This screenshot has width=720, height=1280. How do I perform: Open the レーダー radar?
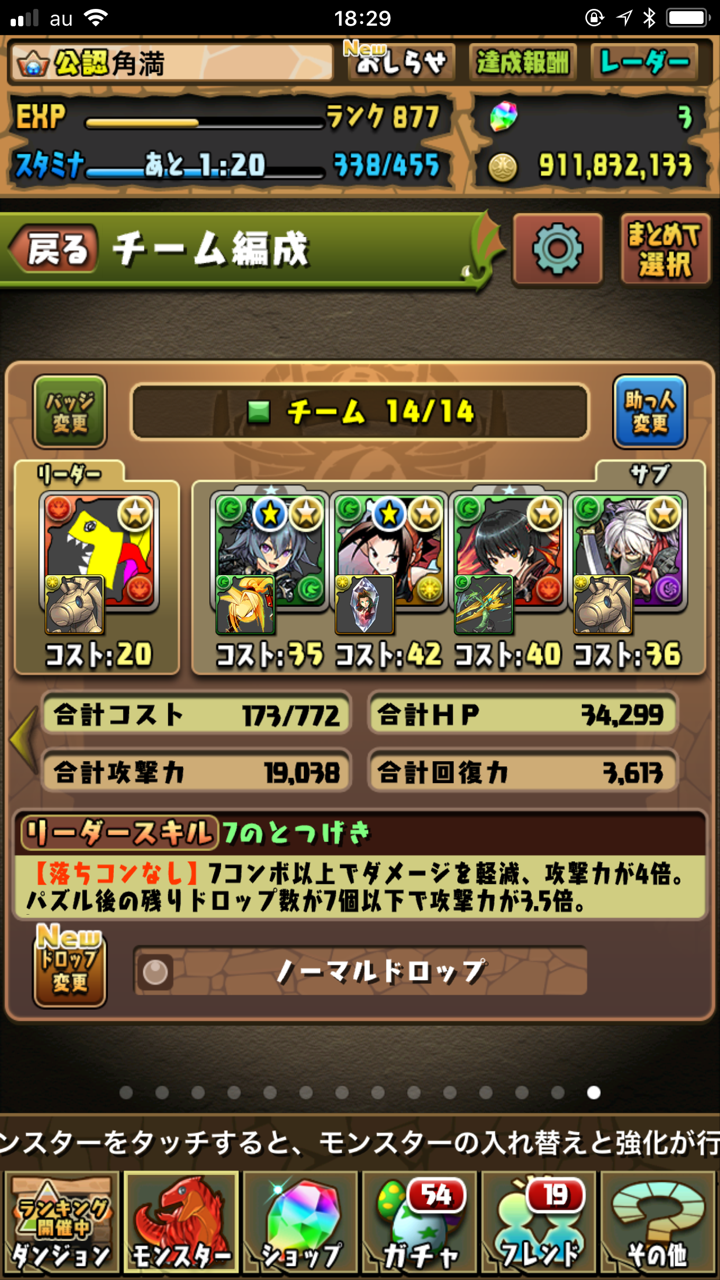click(643, 63)
